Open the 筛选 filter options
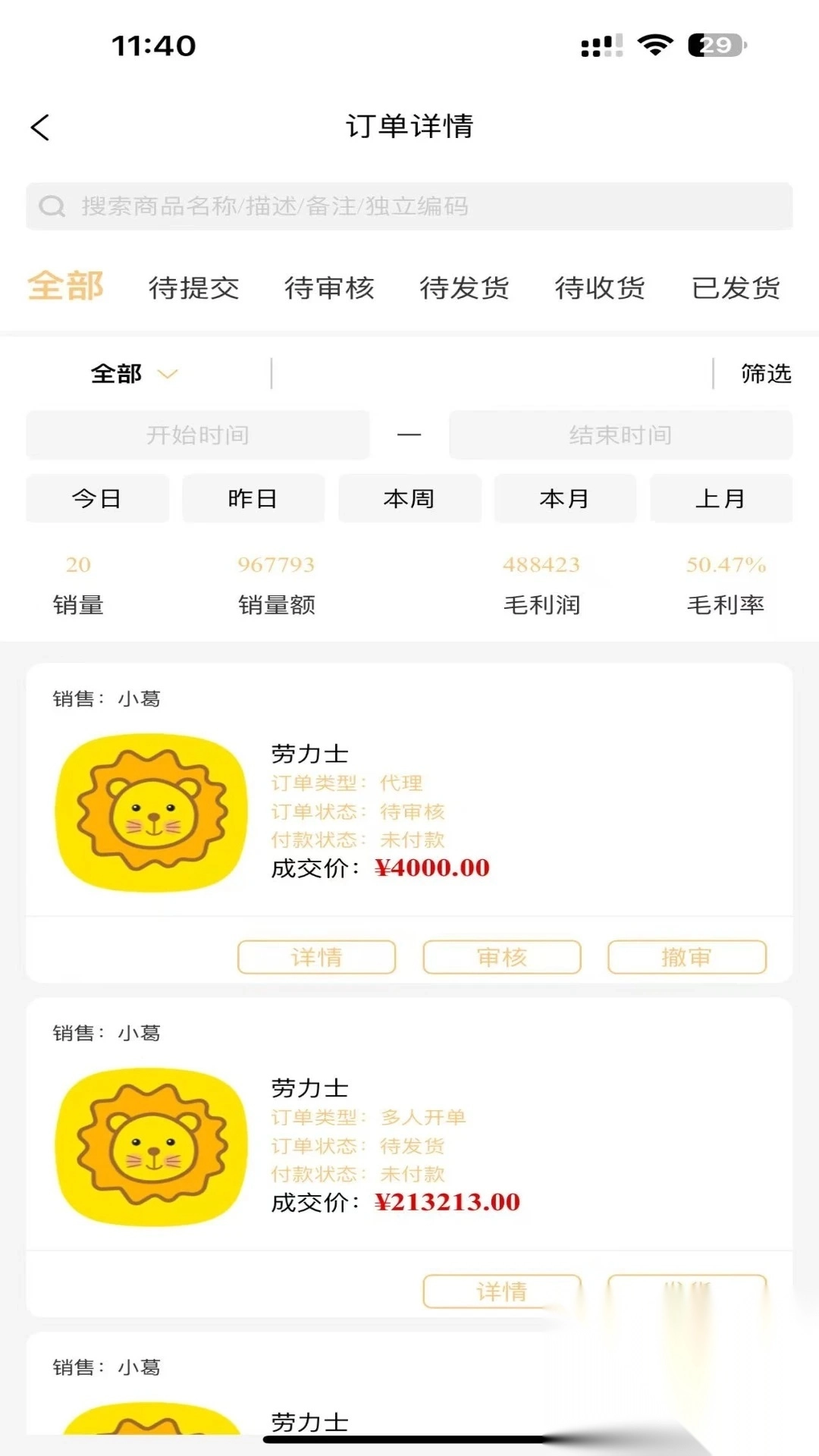819x1456 pixels. point(765,374)
